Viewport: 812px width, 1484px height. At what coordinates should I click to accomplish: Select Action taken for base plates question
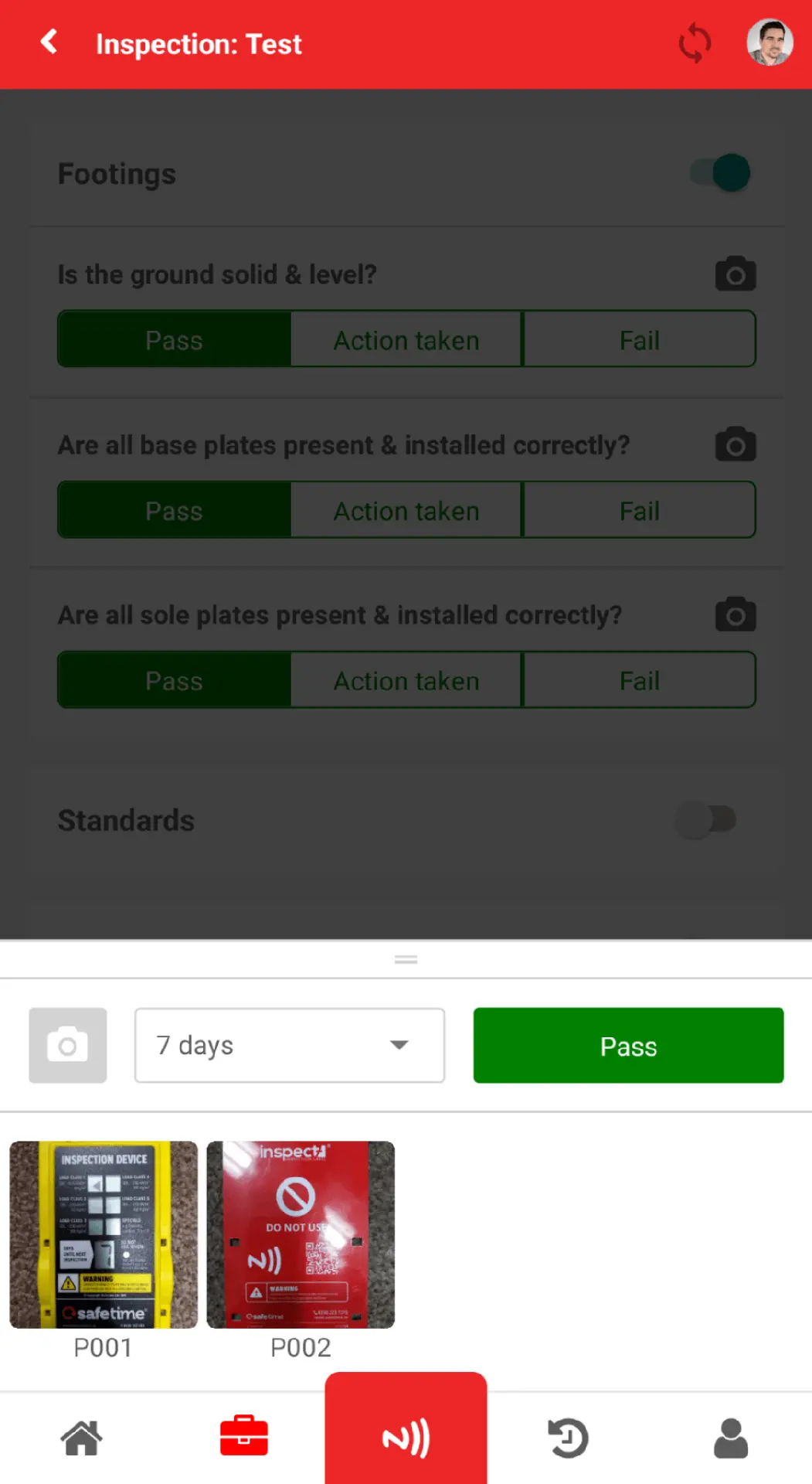click(406, 510)
